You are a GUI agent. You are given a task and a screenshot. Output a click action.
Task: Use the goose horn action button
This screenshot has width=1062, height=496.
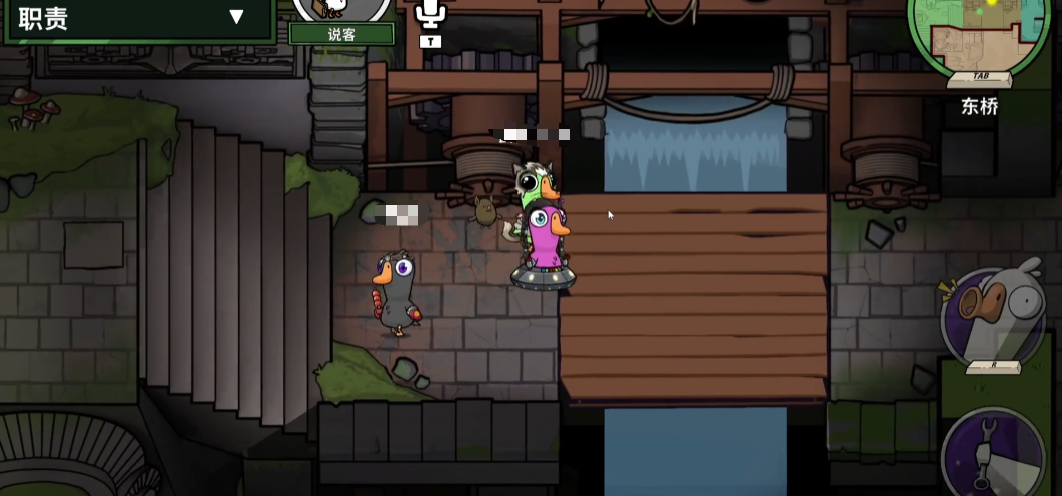pos(994,315)
